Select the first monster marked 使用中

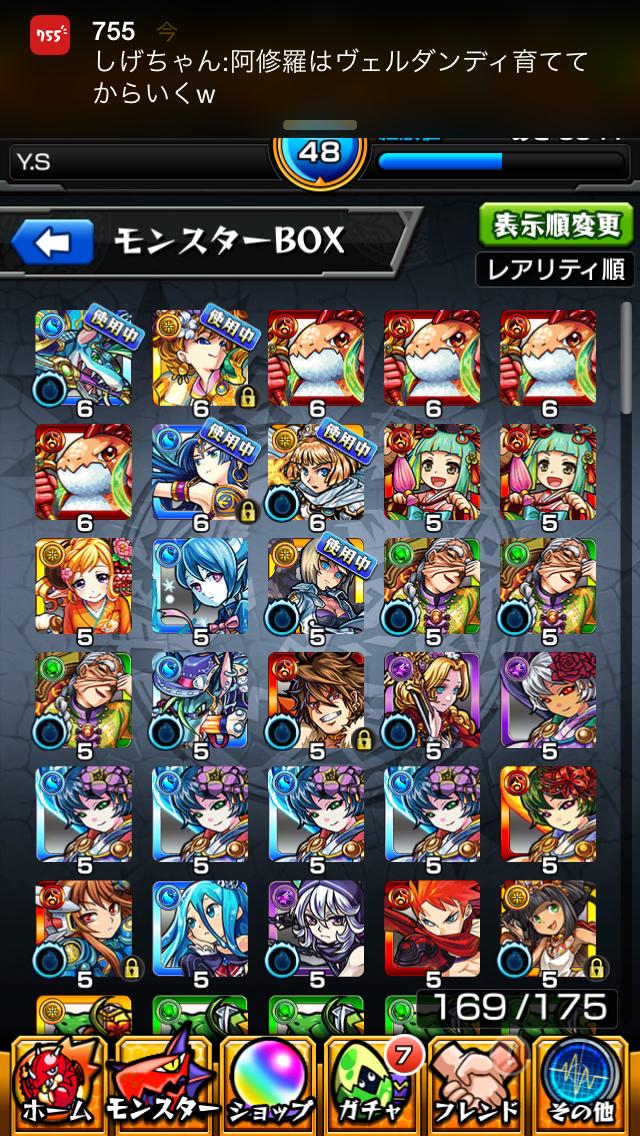83,358
